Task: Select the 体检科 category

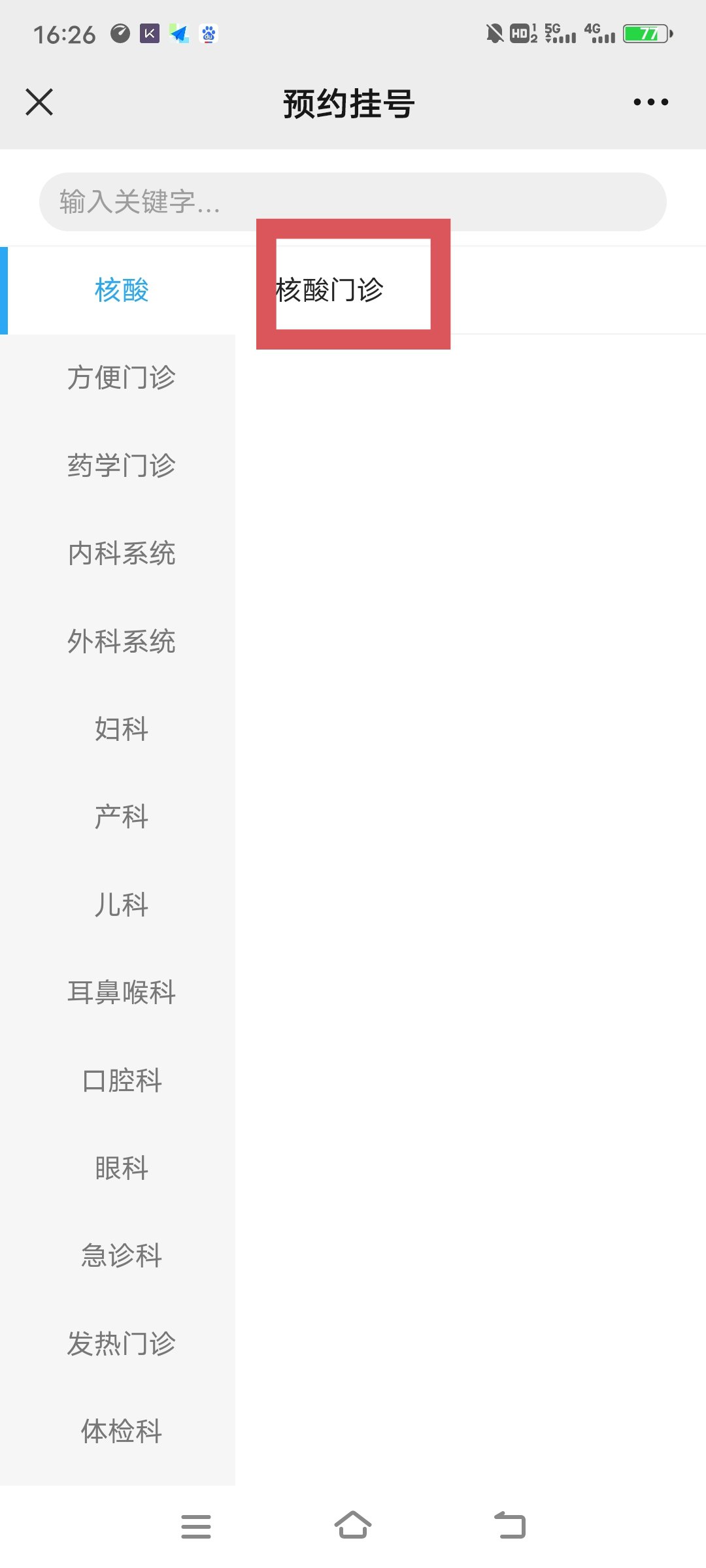Action: 122,1431
